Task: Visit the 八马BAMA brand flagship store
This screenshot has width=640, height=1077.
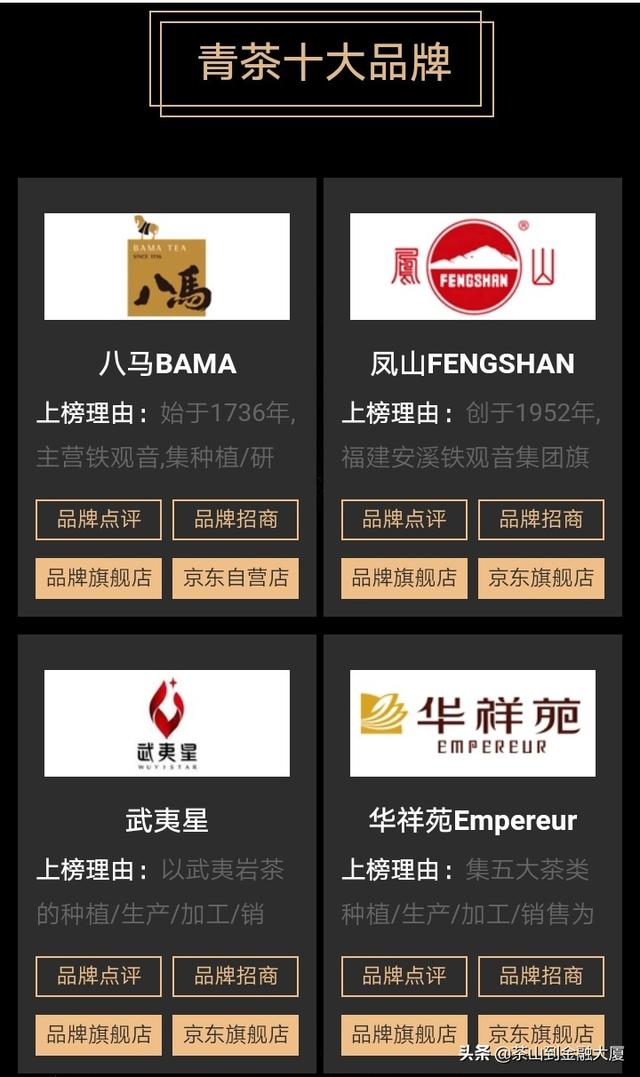Action: tap(98, 578)
